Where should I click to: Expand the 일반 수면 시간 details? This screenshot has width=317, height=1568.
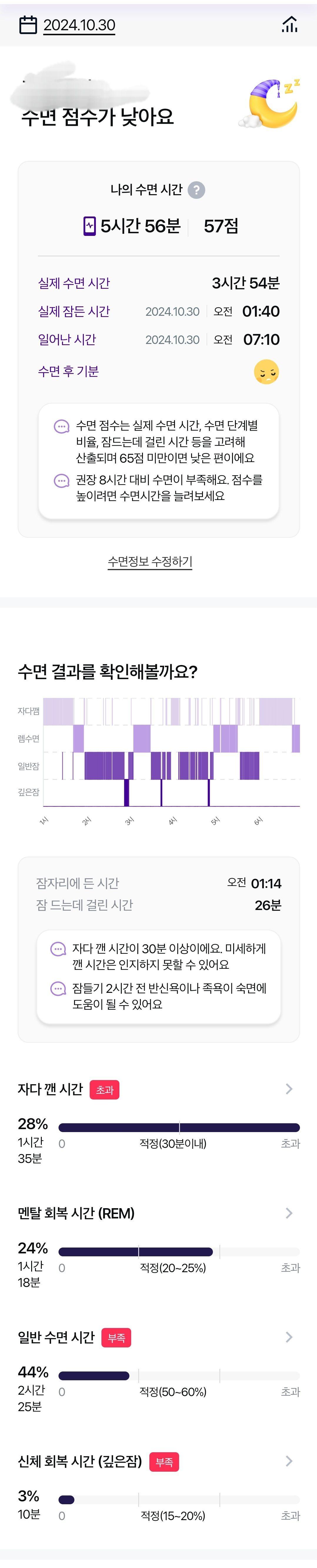(x=289, y=1337)
